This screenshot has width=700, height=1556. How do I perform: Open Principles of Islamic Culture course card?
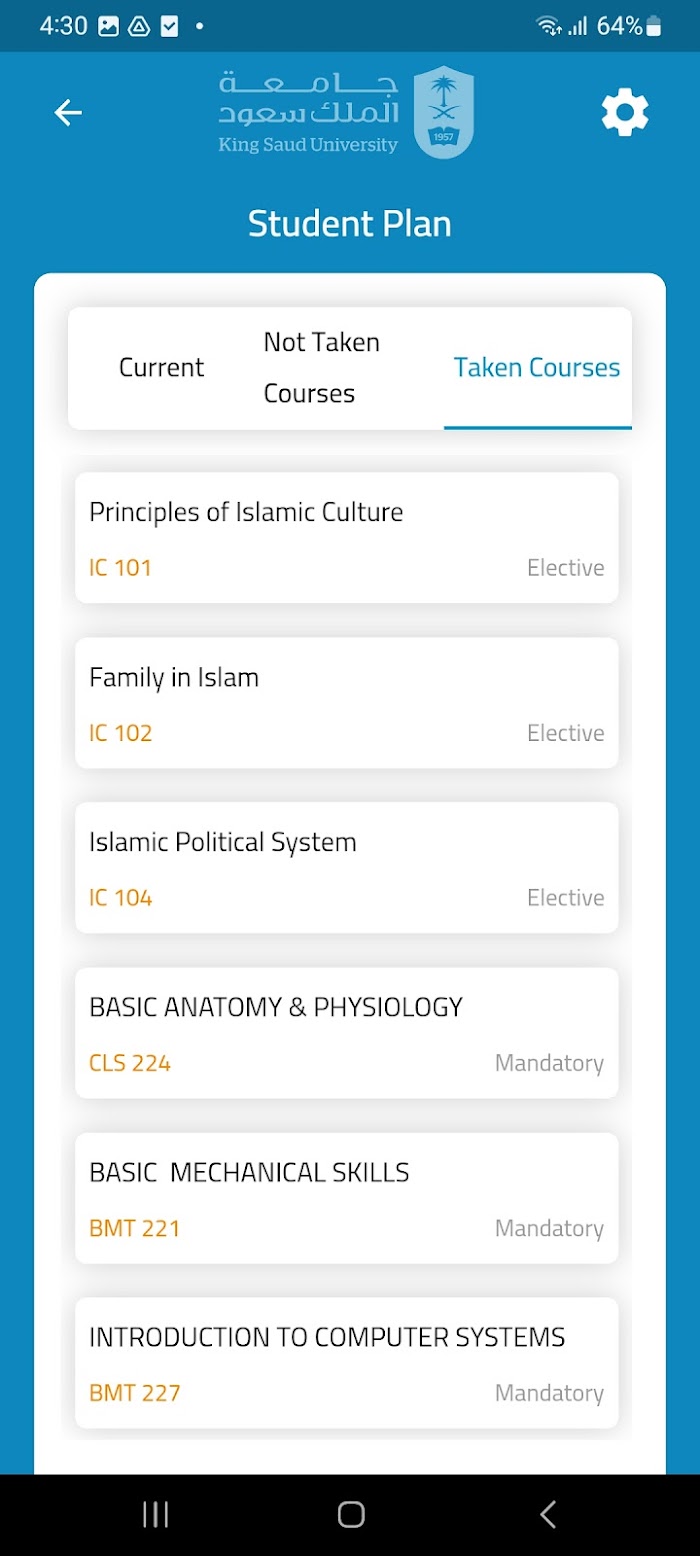347,538
